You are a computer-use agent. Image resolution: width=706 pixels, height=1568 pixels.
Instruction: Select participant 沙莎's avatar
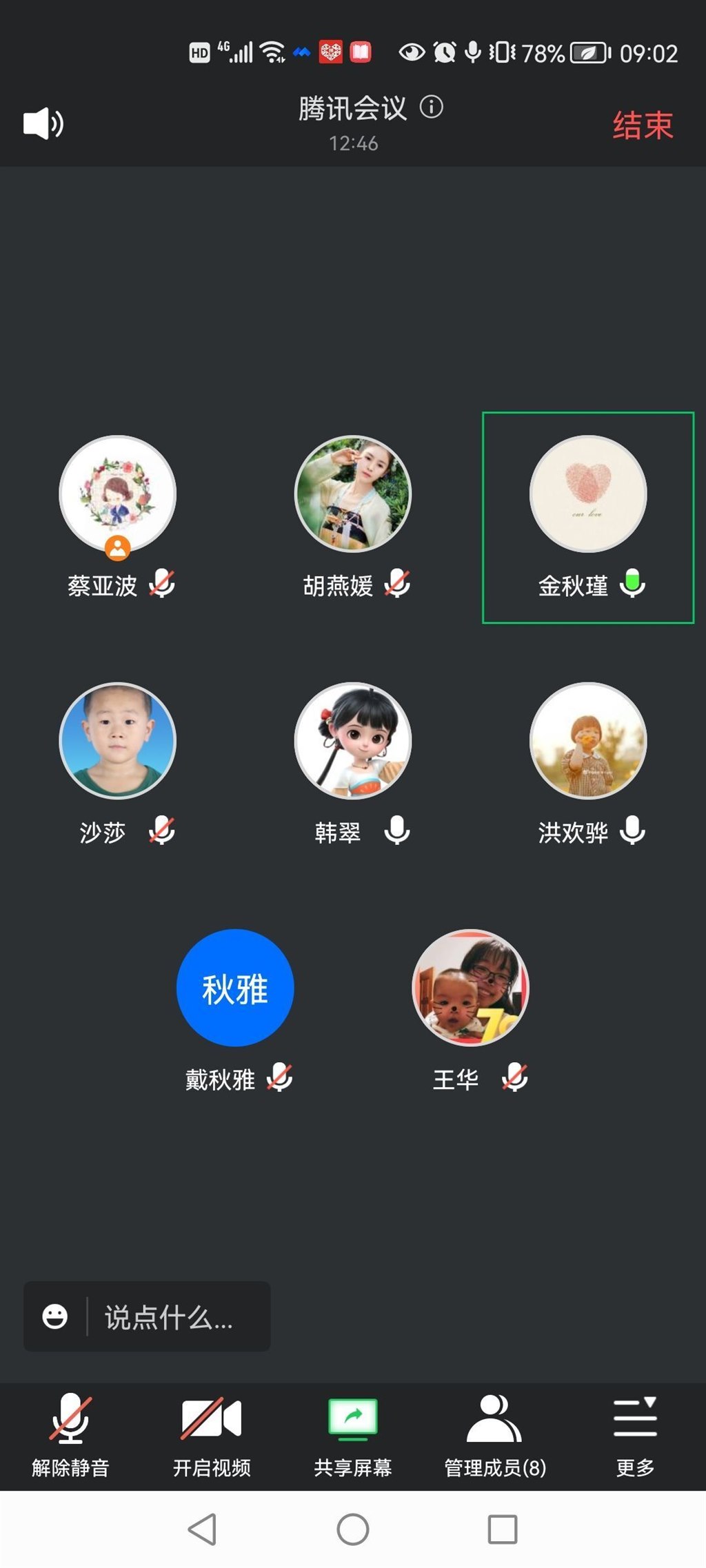[118, 741]
